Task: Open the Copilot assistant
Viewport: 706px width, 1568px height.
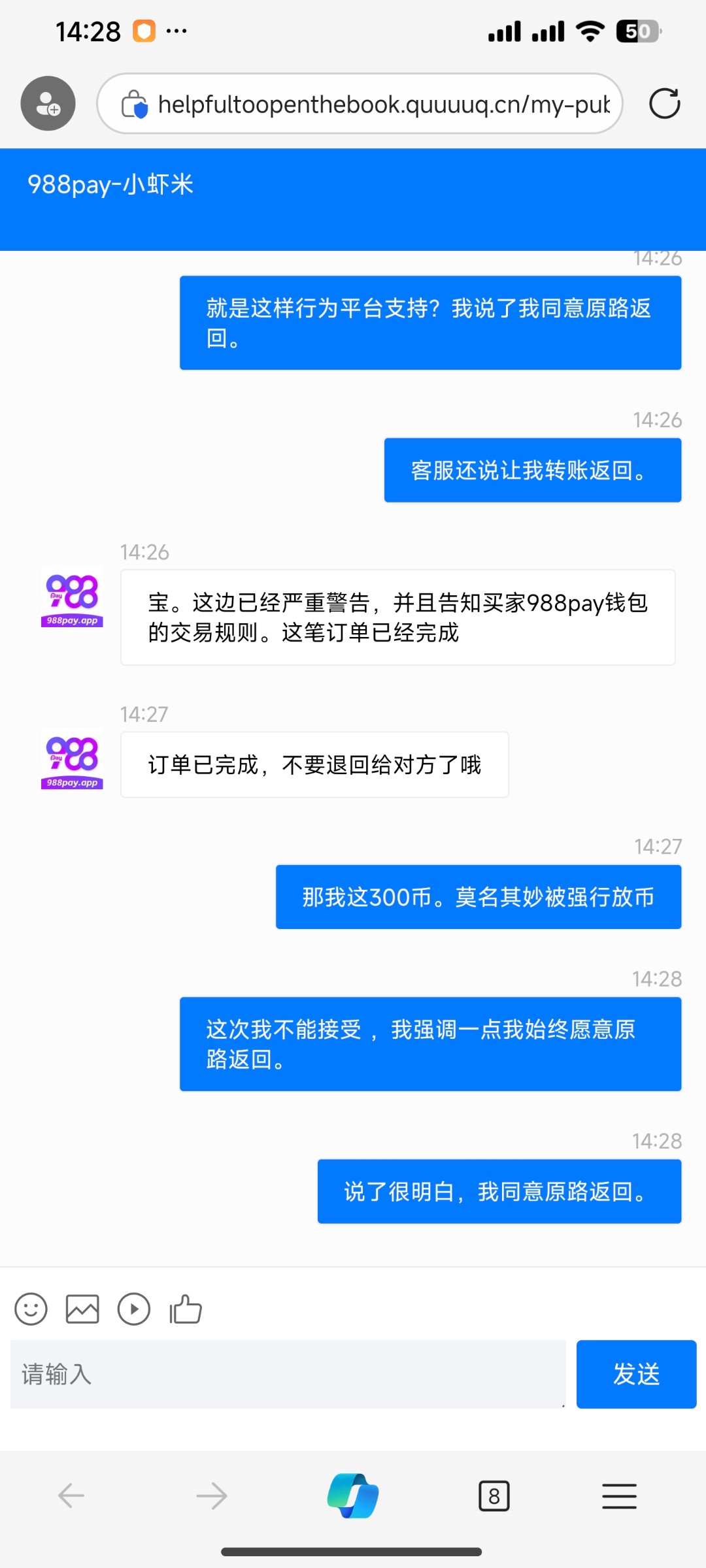Action: click(x=353, y=1495)
